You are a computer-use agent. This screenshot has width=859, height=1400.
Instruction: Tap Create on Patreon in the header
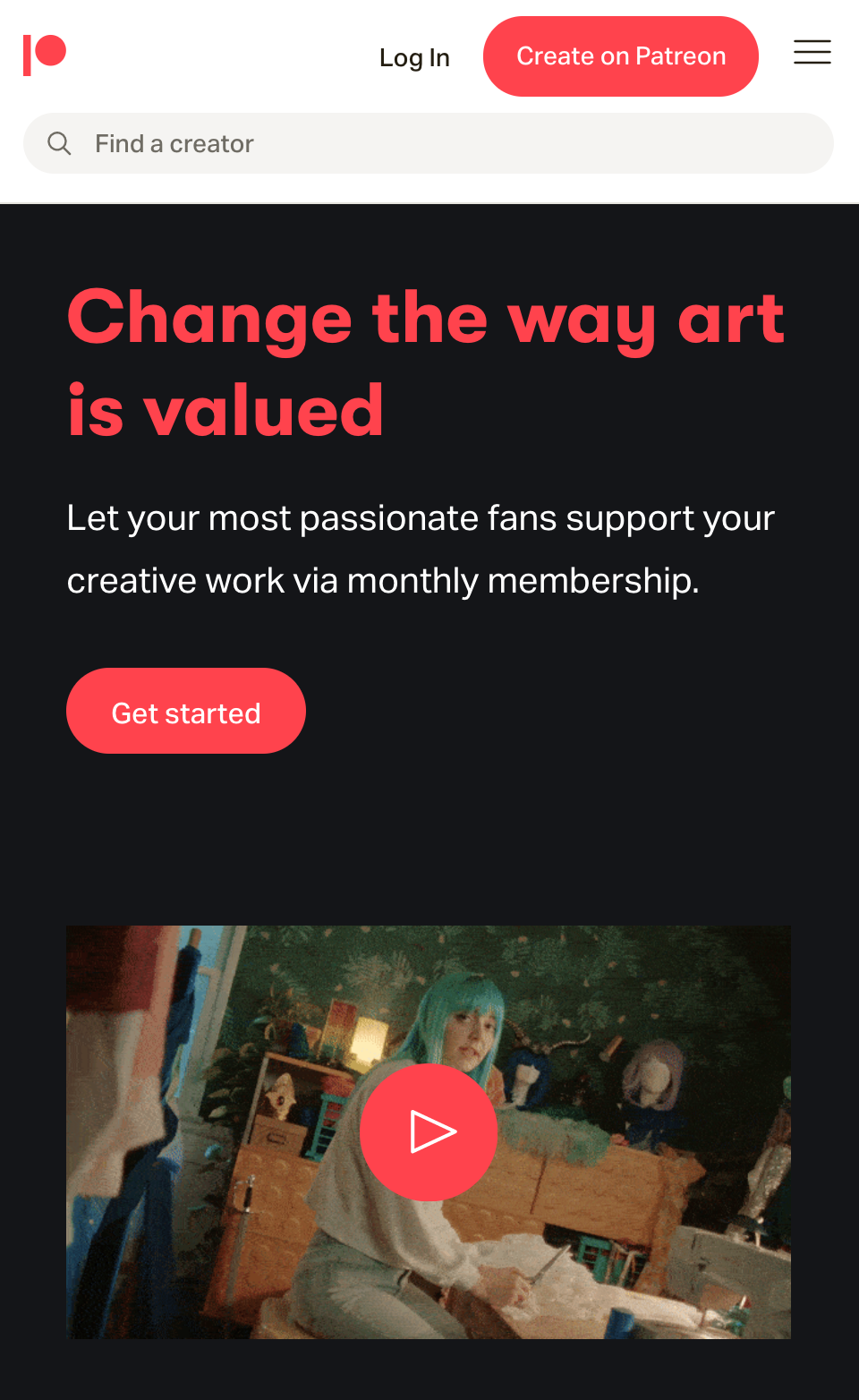tap(620, 55)
